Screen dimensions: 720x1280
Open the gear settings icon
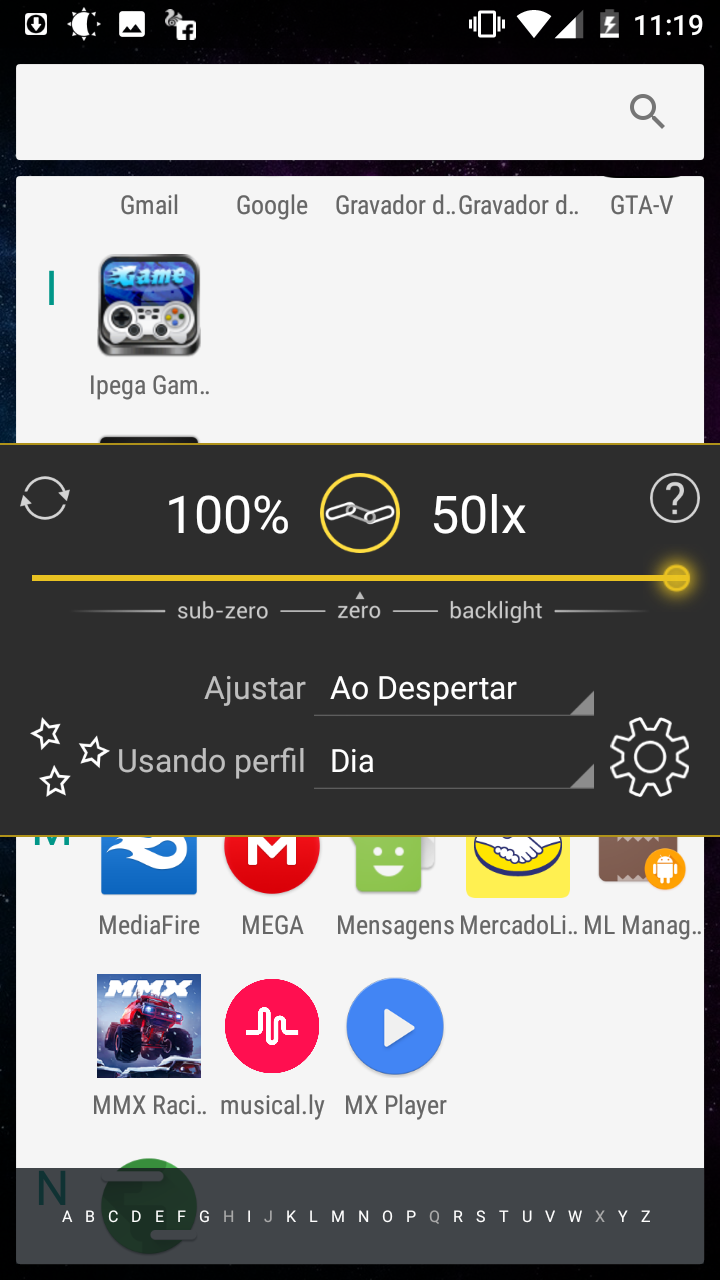point(650,757)
